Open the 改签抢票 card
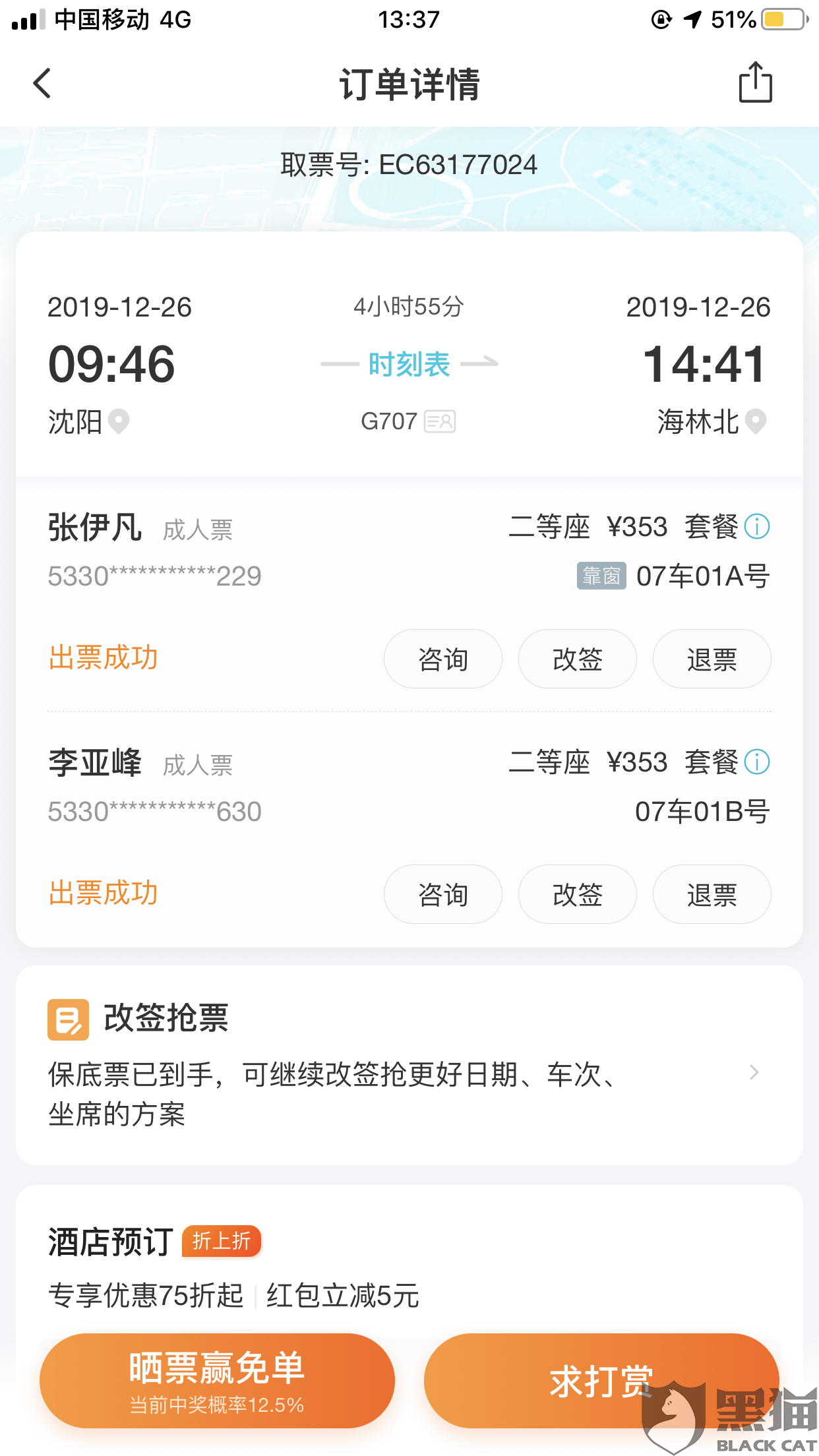Screen dimensions: 819x1456 point(409,1065)
